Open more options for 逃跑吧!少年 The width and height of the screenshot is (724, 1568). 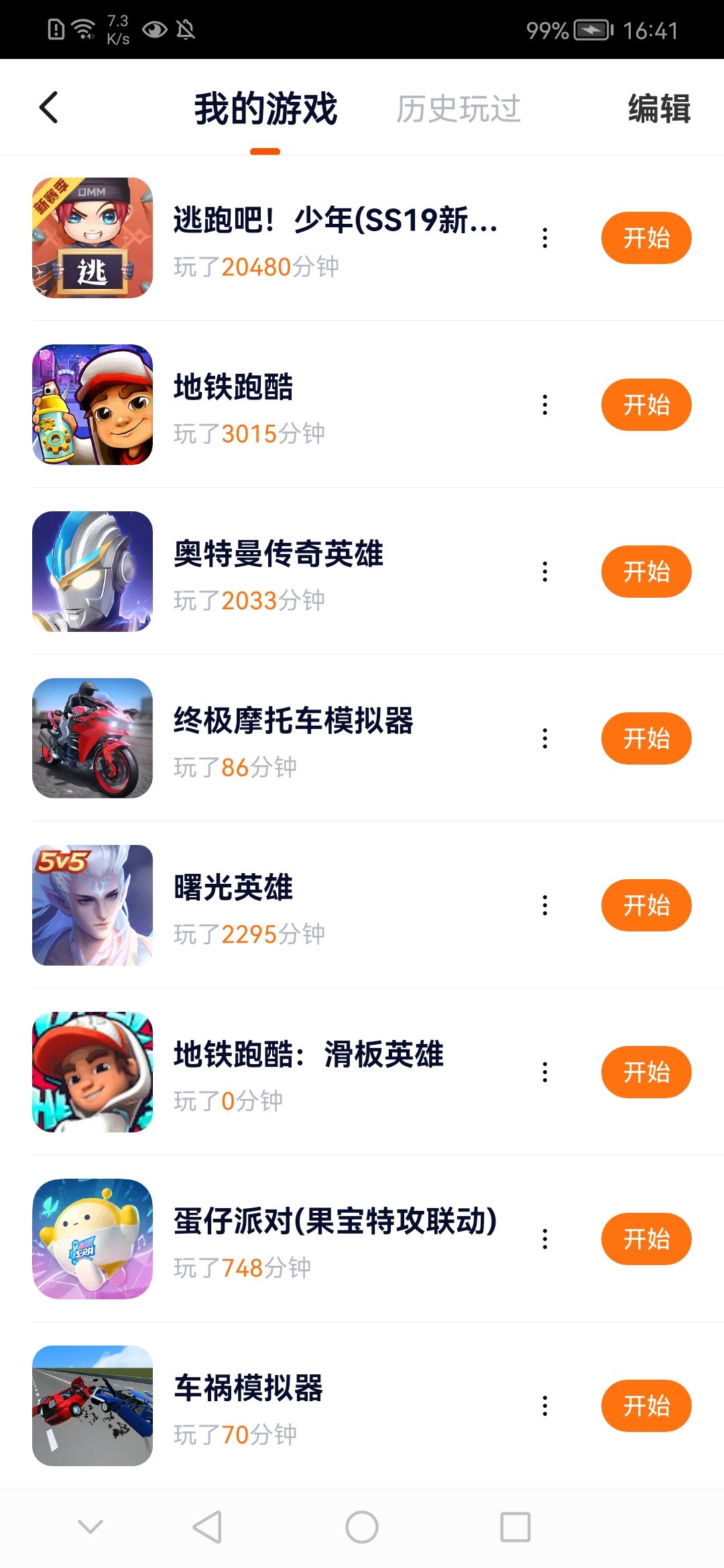point(545,238)
